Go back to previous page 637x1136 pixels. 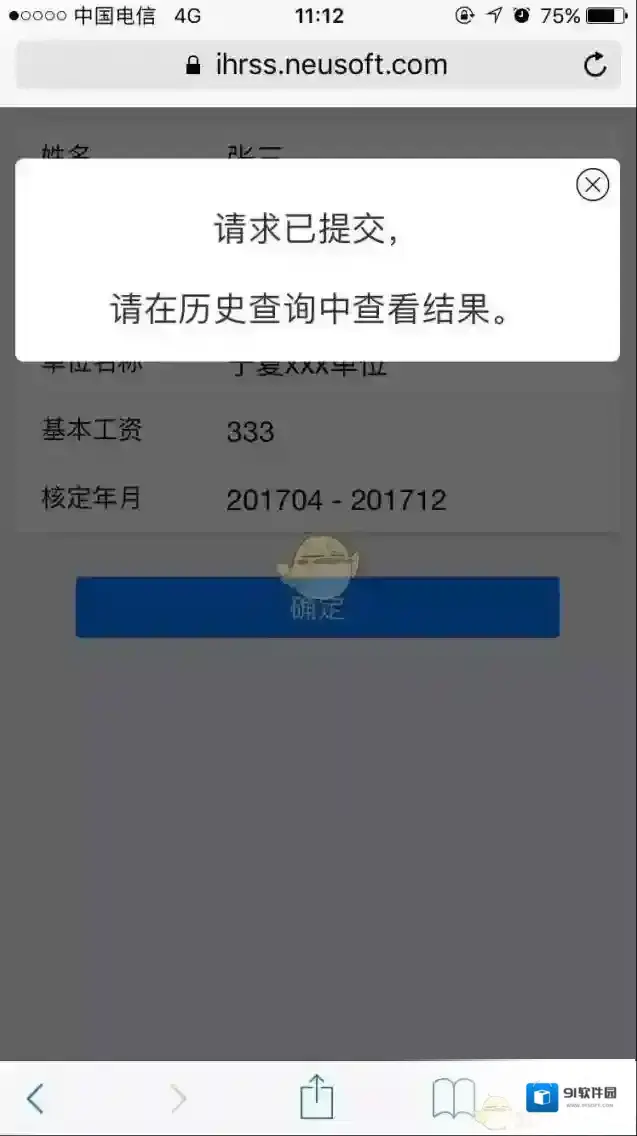35,1098
